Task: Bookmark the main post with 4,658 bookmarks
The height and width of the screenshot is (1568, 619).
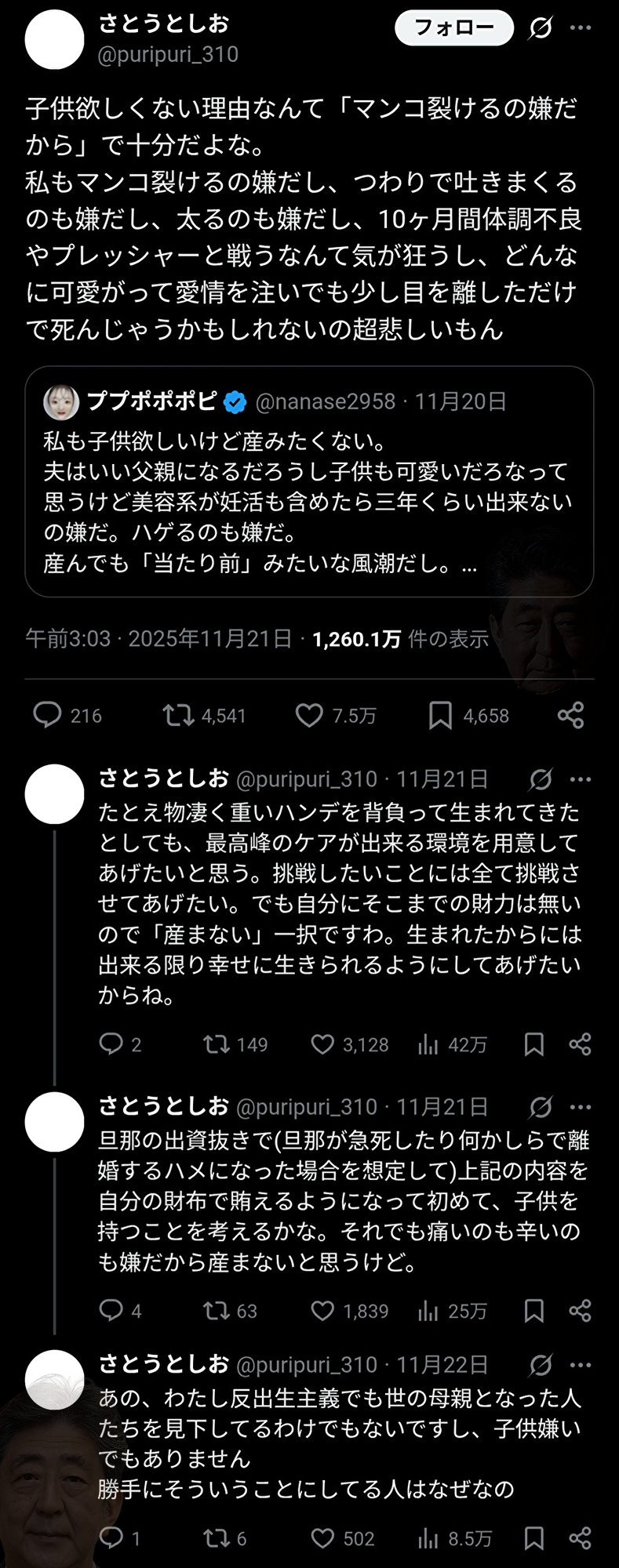Action: click(440, 715)
